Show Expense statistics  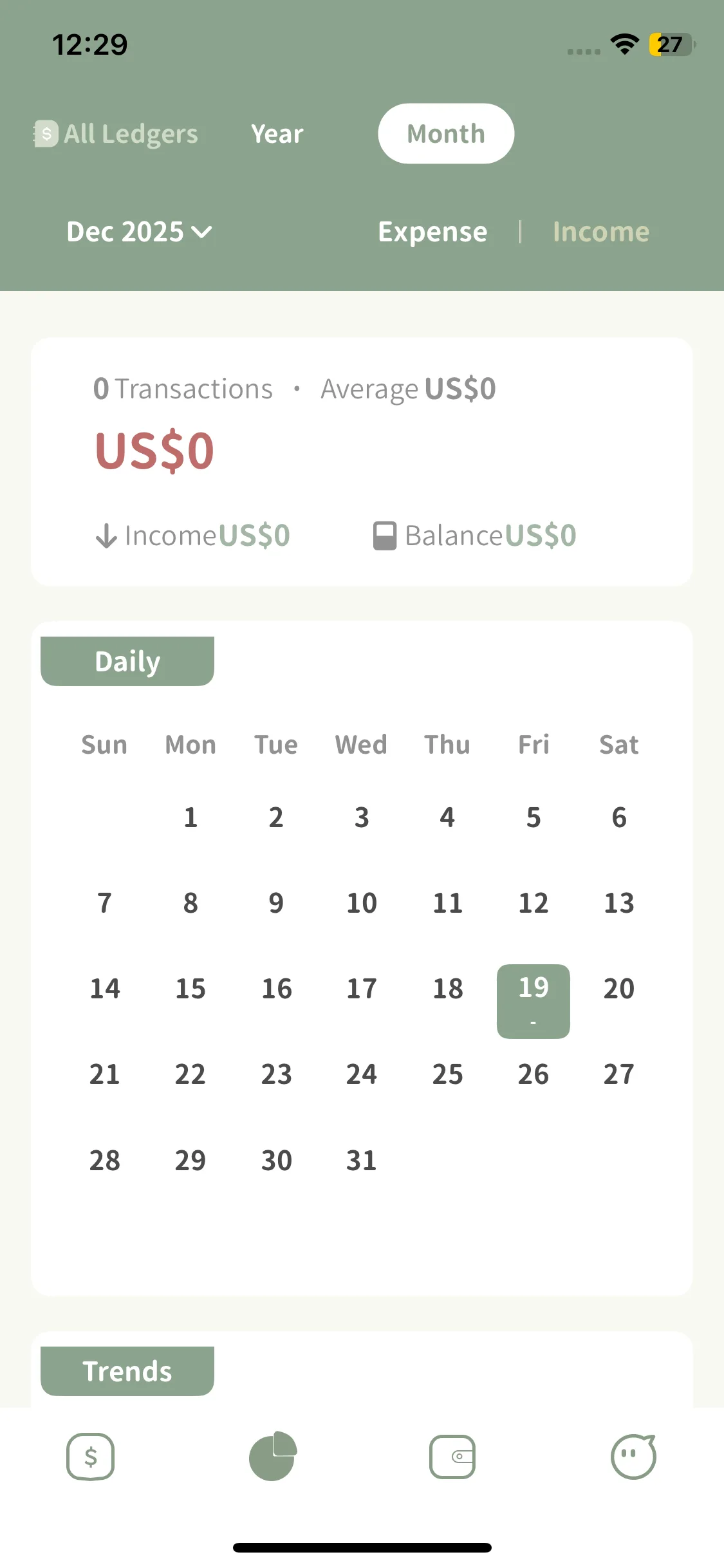432,232
